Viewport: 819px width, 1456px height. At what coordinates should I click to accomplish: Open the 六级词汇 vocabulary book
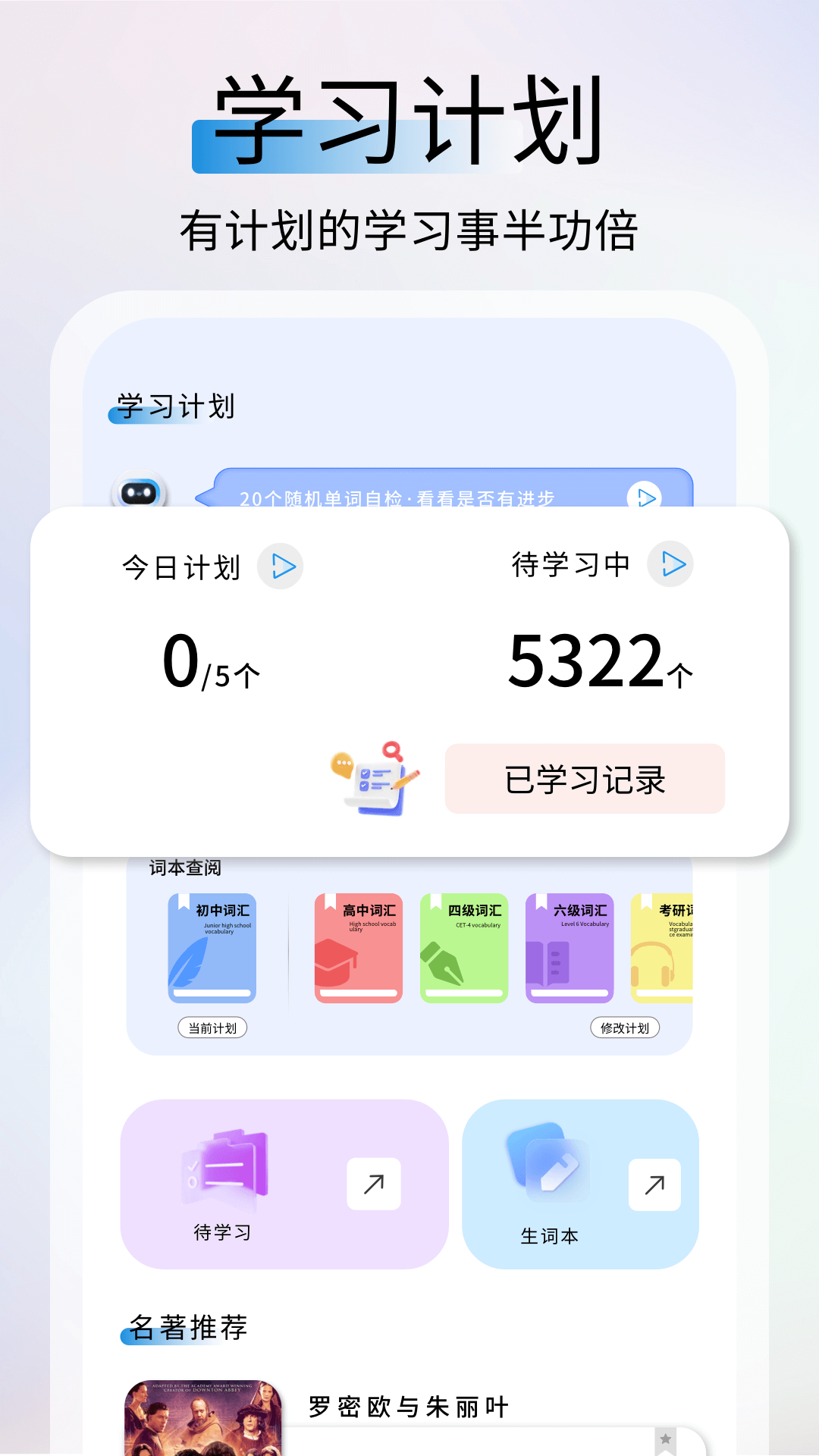[x=569, y=949]
